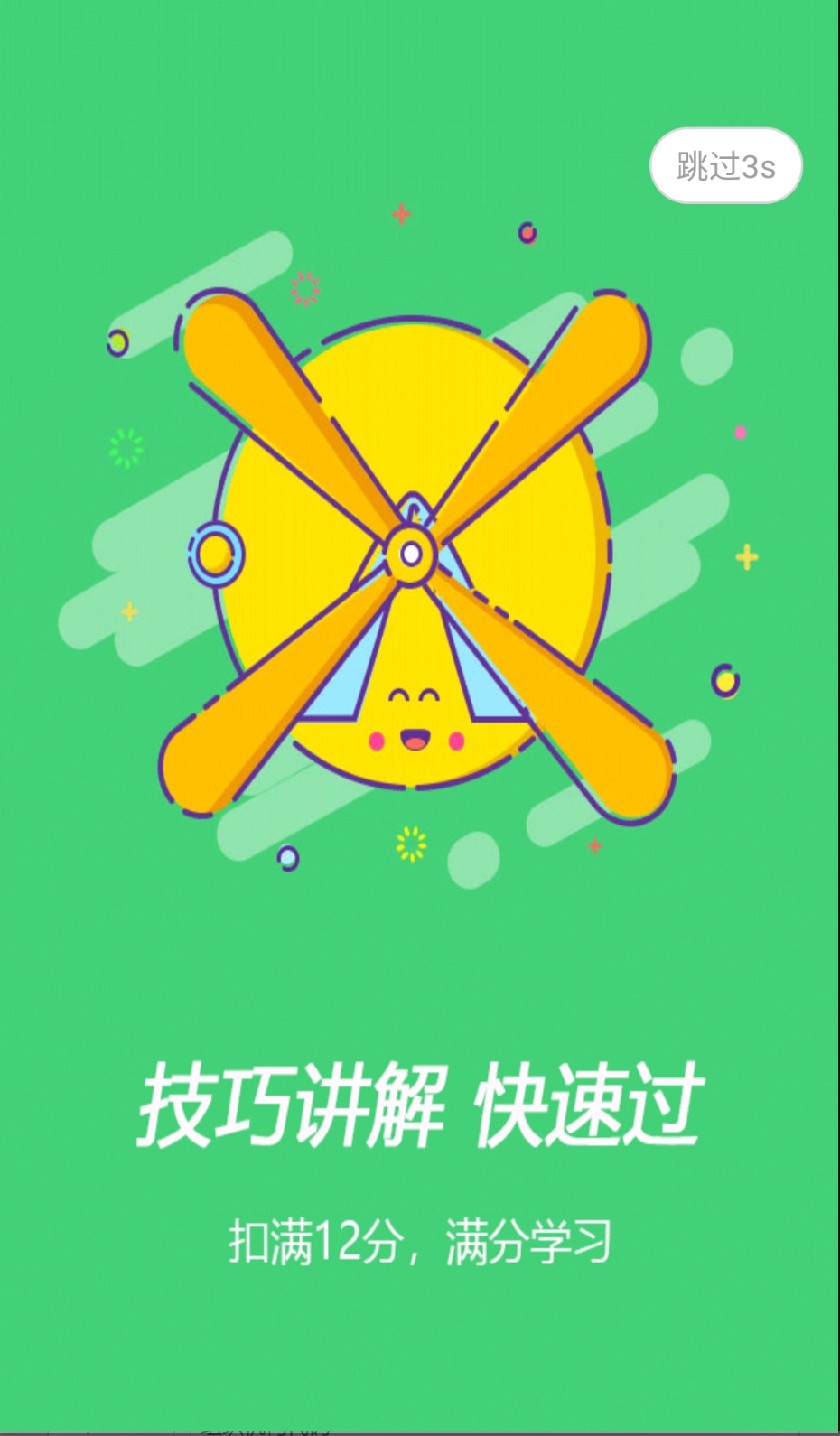Click the 跳过3s skip button
This screenshot has width=840, height=1436.
725,165
